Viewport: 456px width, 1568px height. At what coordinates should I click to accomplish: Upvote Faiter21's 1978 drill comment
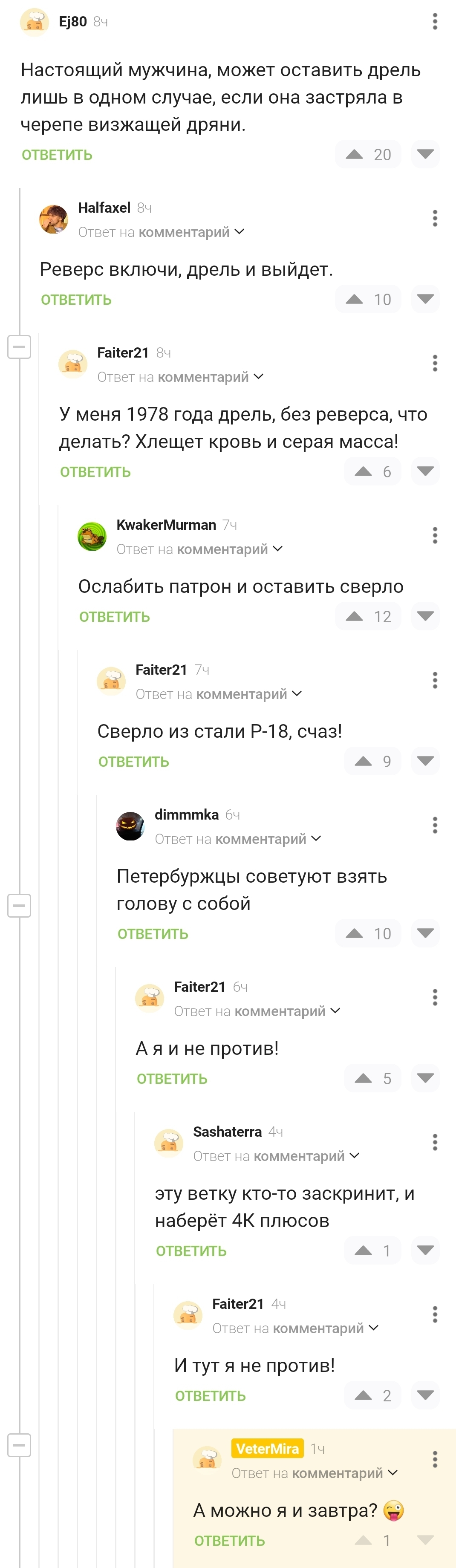click(x=364, y=471)
